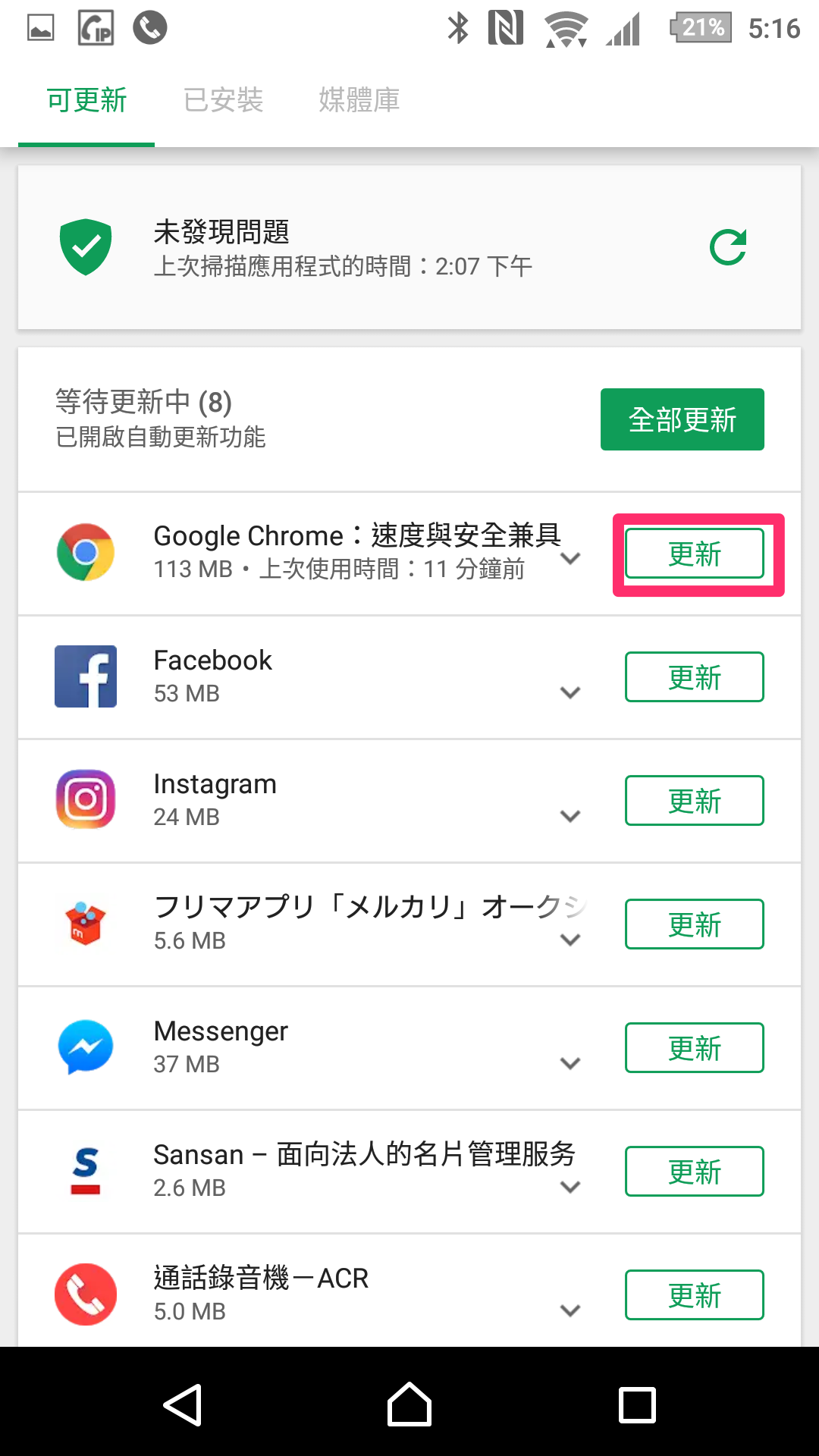Refresh the app security scan
The width and height of the screenshot is (819, 1456).
click(728, 247)
